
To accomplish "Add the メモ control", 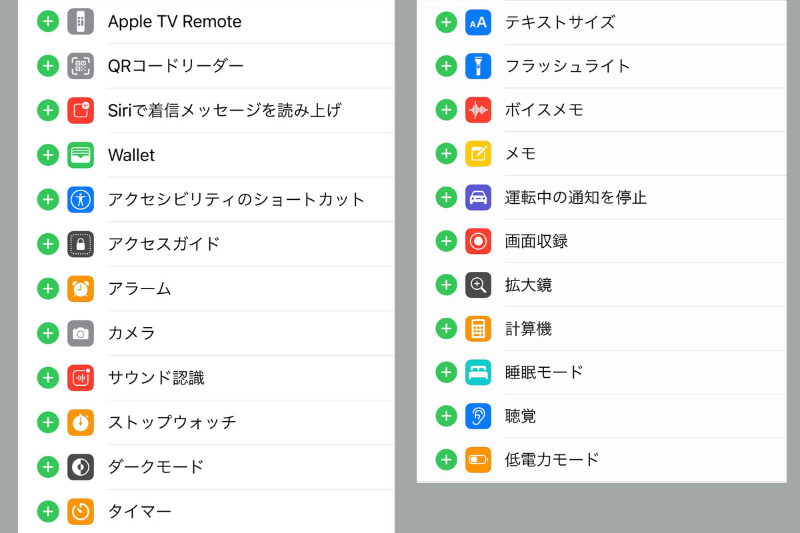I will tap(446, 153).
